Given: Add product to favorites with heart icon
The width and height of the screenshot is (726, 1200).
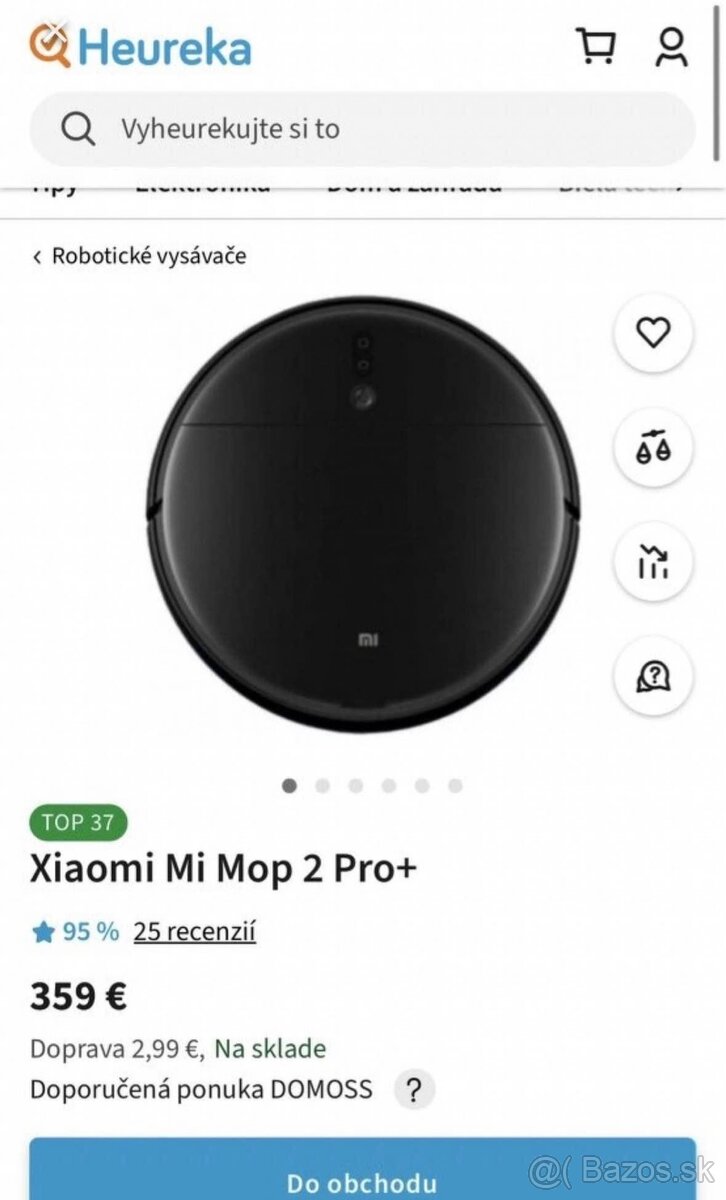Looking at the screenshot, I should 653,332.
